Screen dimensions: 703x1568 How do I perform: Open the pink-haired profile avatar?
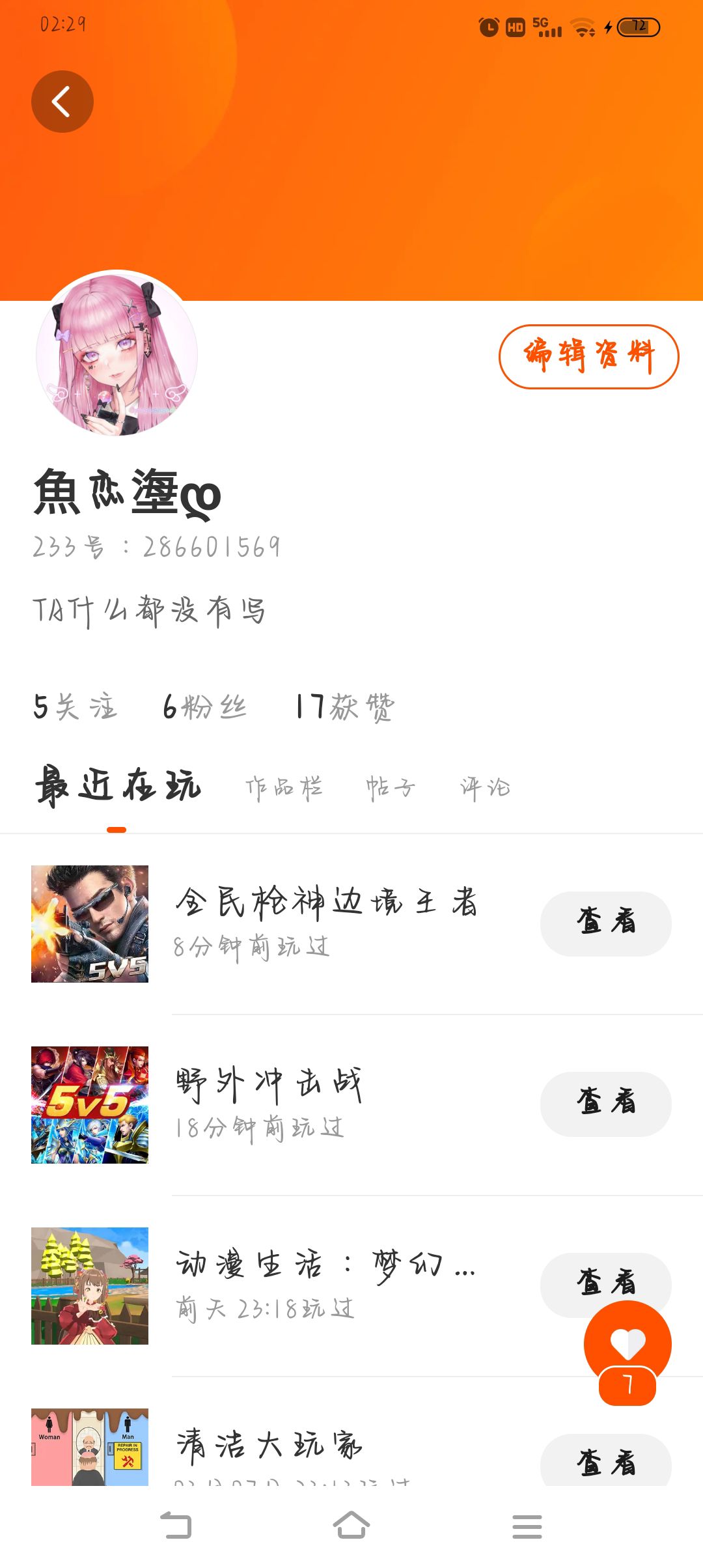tap(117, 354)
